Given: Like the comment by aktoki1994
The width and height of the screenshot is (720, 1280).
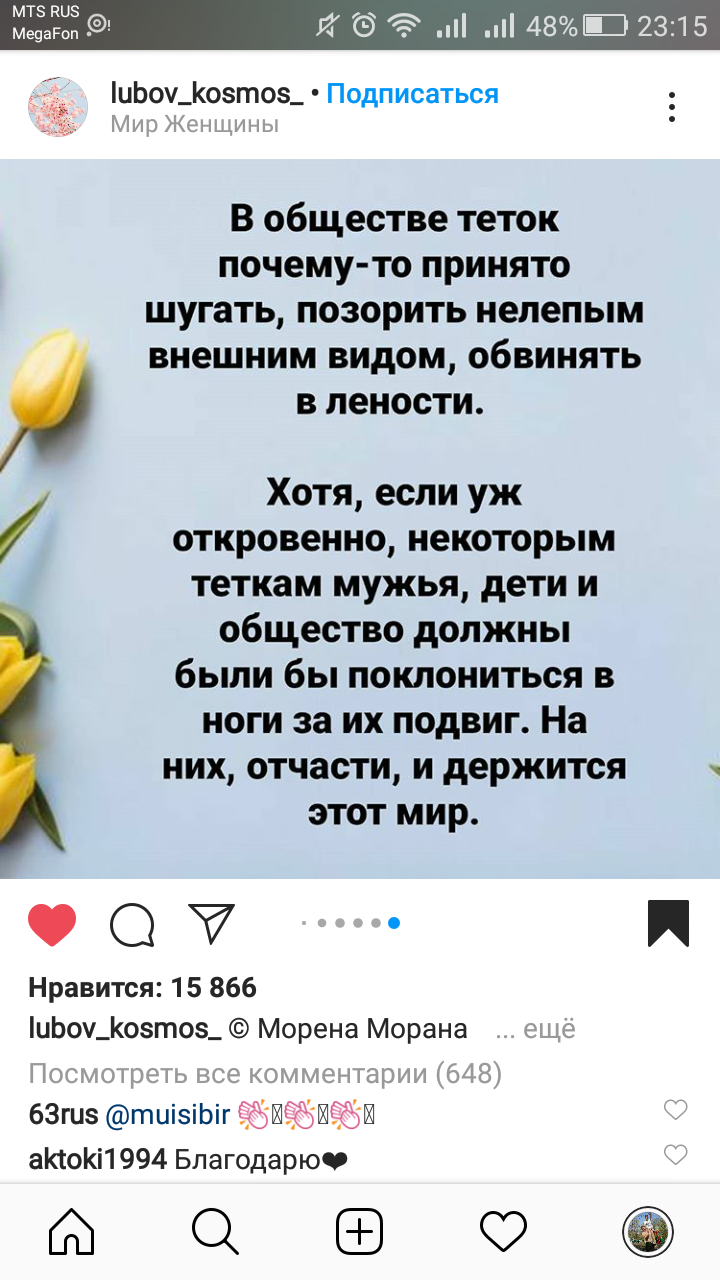Looking at the screenshot, I should point(676,1155).
